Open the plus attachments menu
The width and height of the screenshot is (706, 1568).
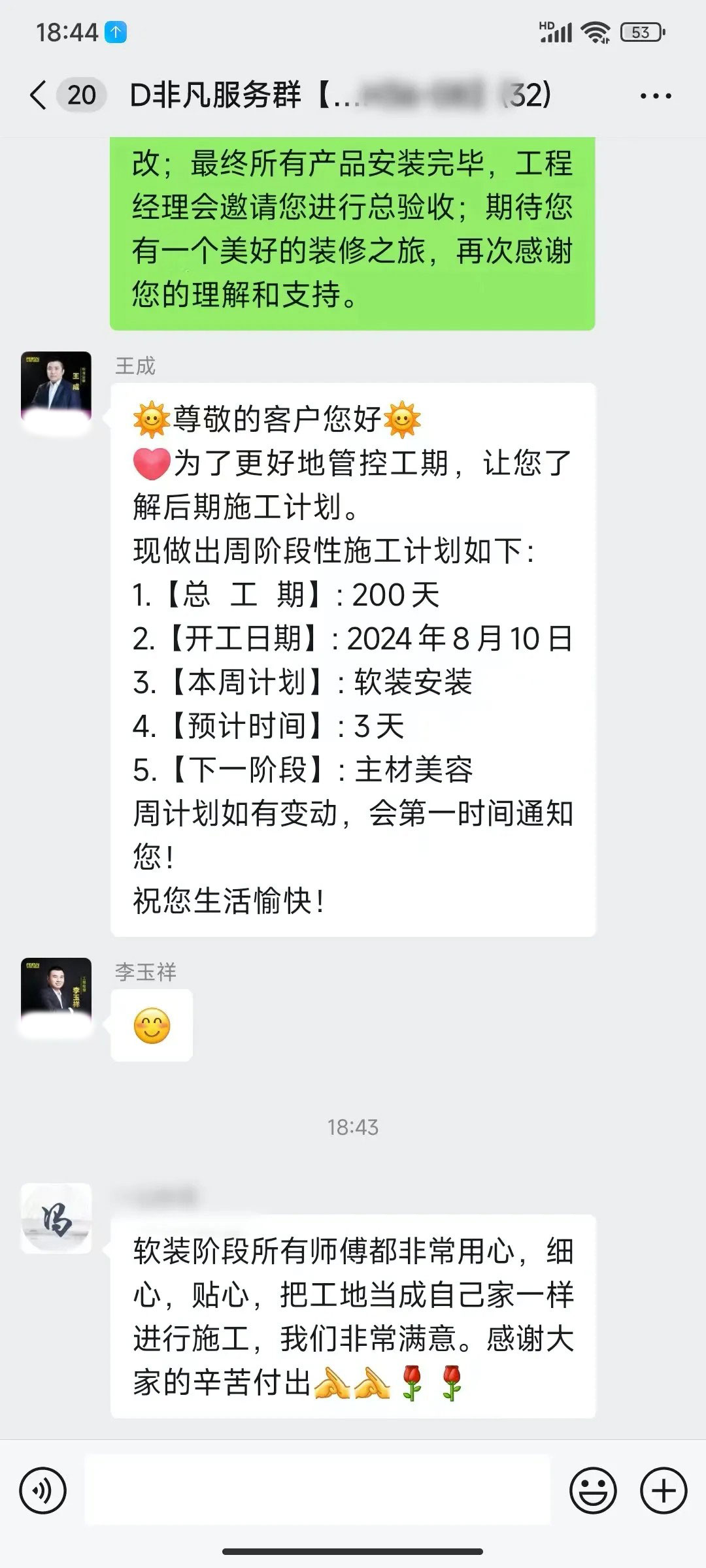[664, 1491]
